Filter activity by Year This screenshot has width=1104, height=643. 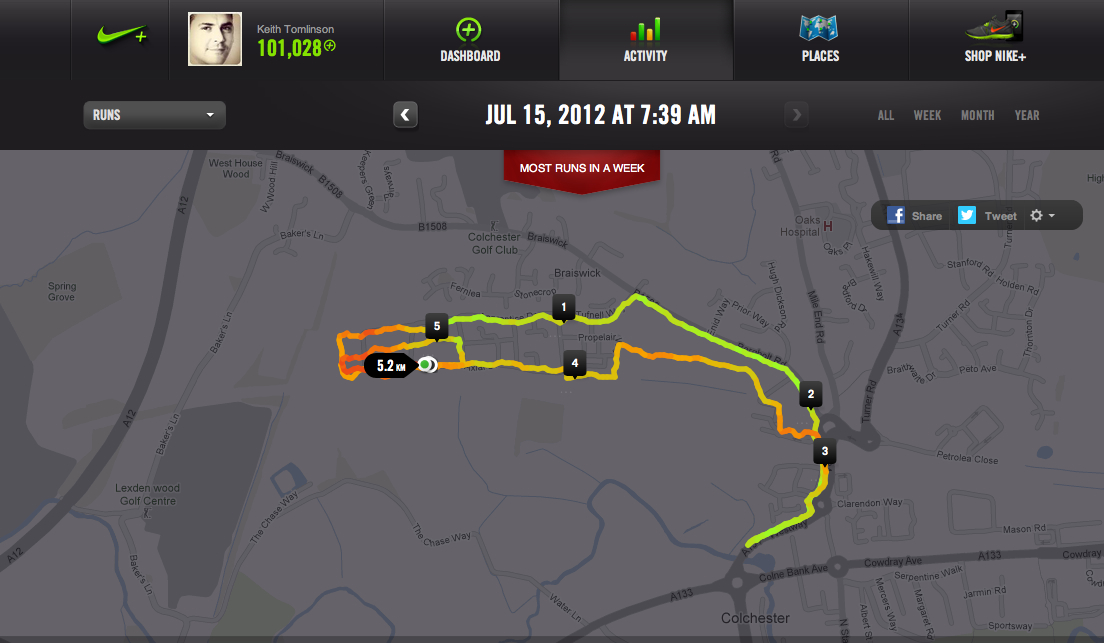click(x=1027, y=116)
